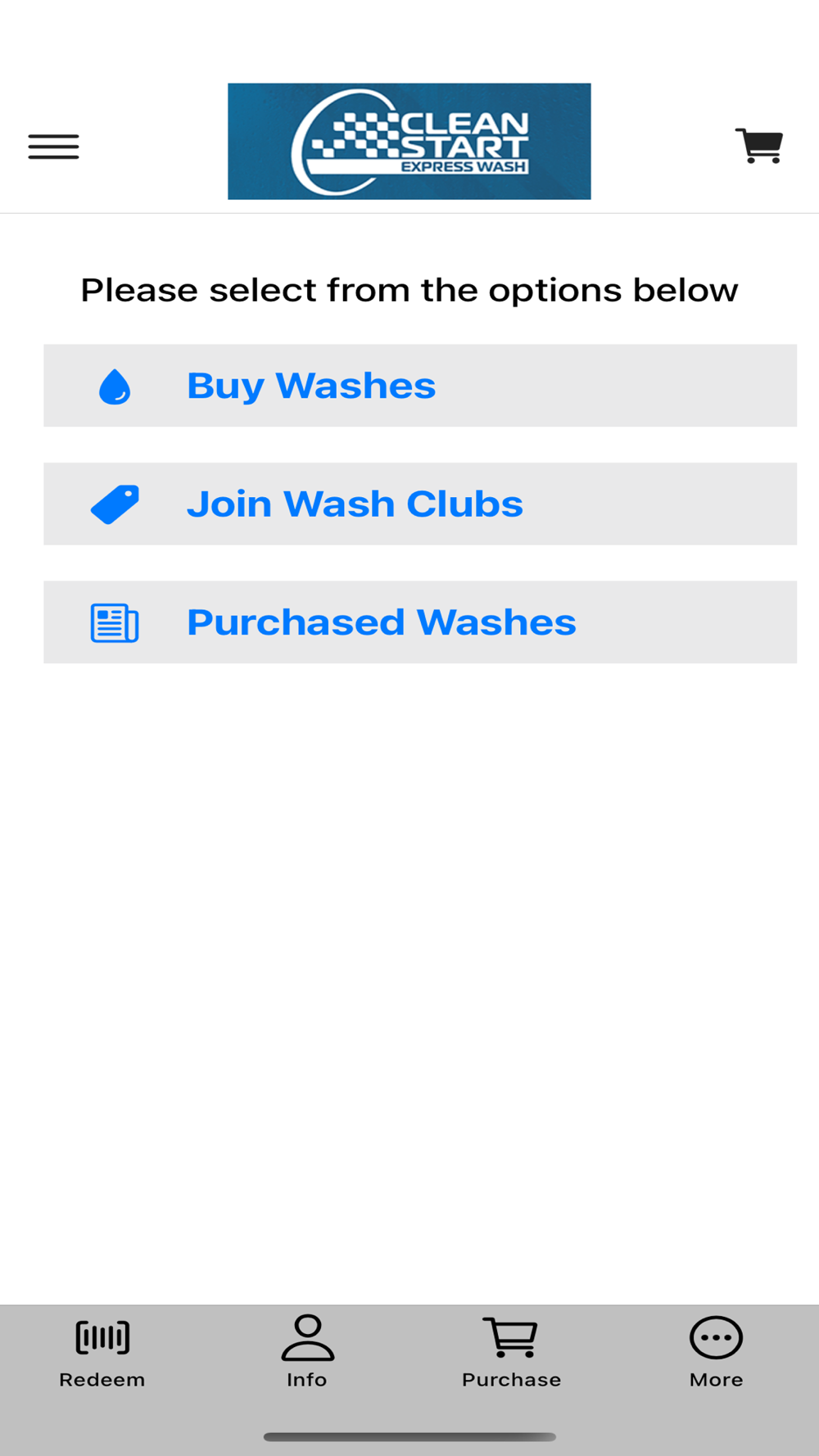Image resolution: width=819 pixels, height=1456 pixels.
Task: Go to the Info tab
Action: point(307,1352)
